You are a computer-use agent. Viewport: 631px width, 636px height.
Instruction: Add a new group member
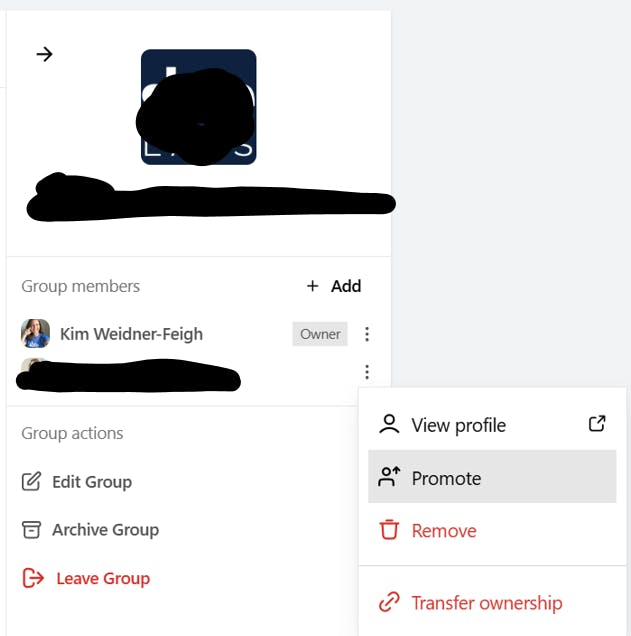coord(334,286)
